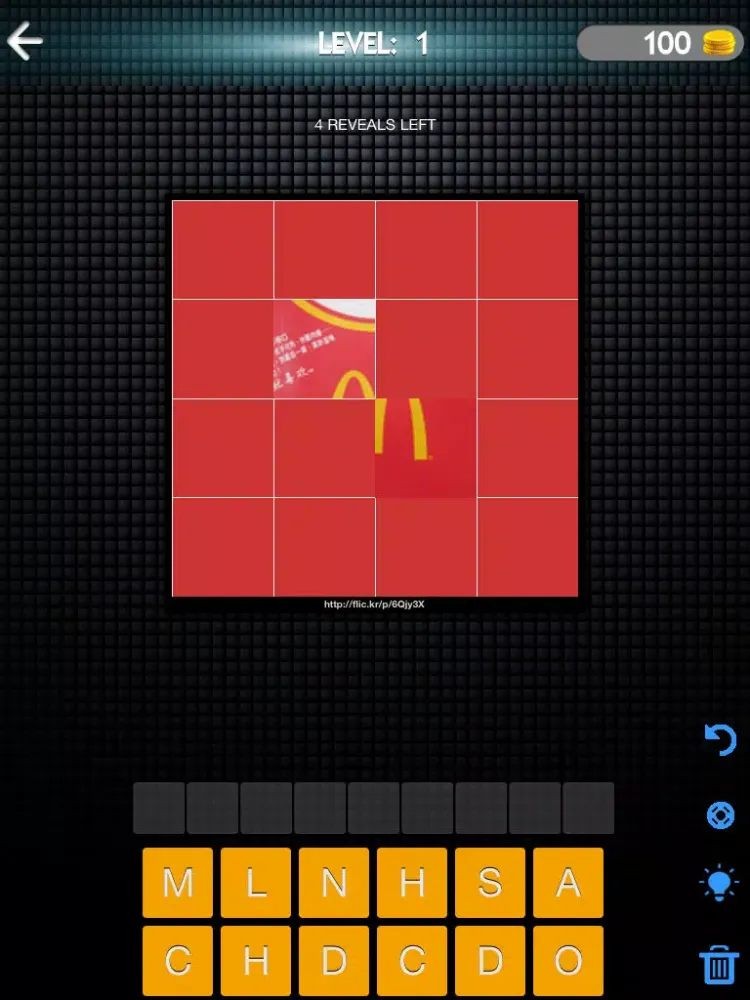Select the letter tile A
The width and height of the screenshot is (750, 1000).
click(566, 884)
